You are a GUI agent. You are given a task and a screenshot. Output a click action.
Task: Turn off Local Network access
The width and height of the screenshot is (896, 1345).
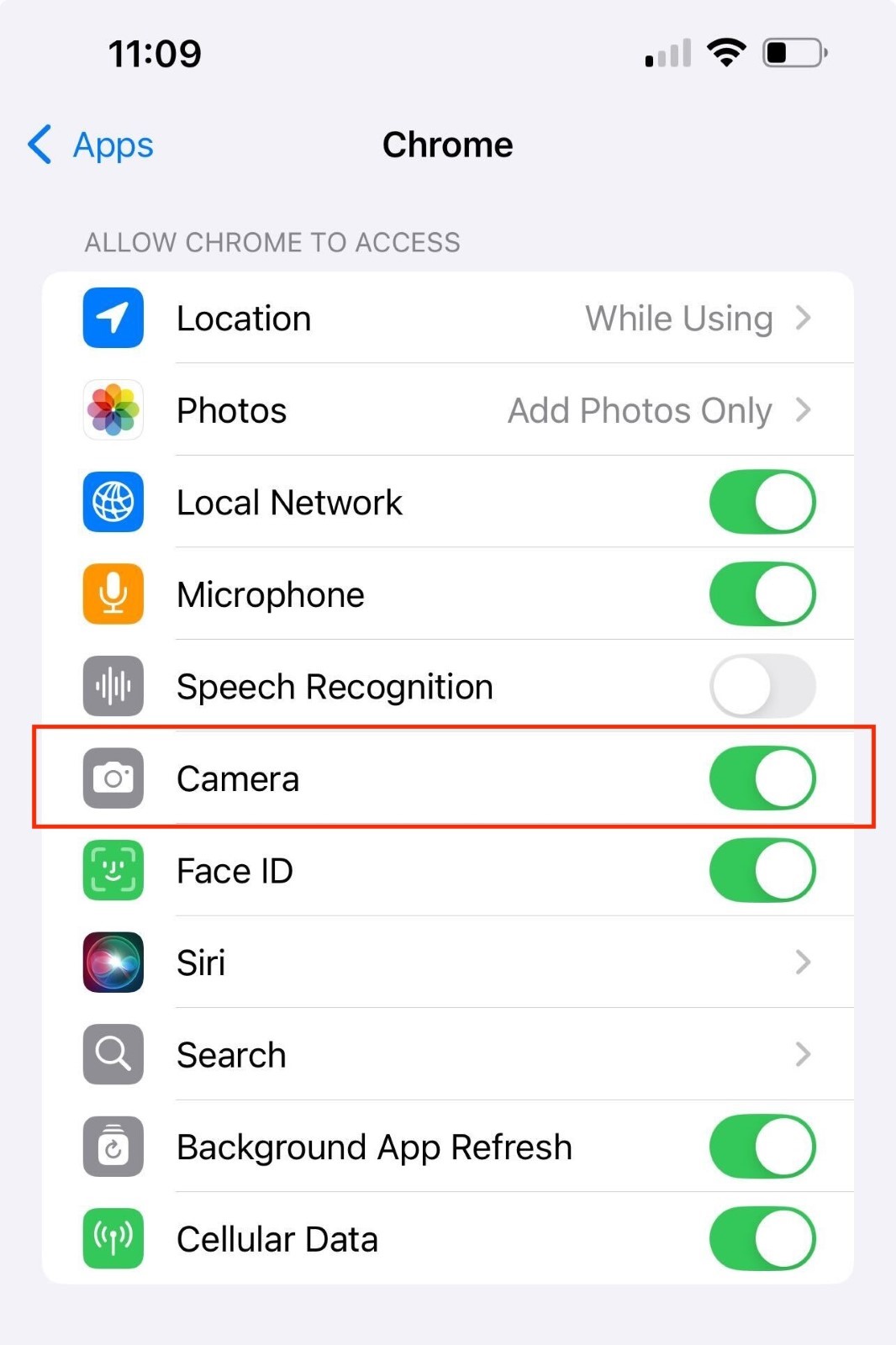tap(762, 503)
